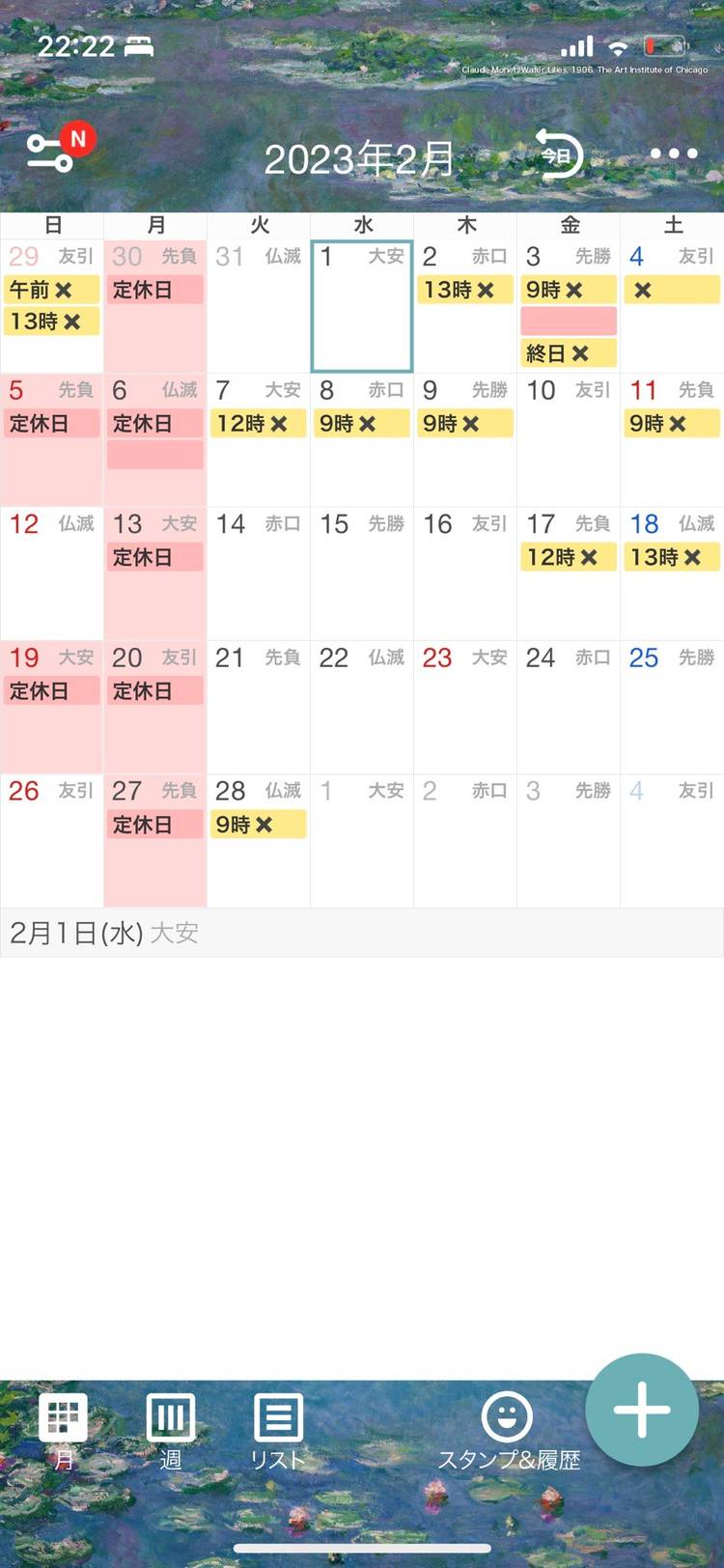The image size is (724, 1568).
Task: Select February 14 on the calendar
Action: click(x=258, y=574)
